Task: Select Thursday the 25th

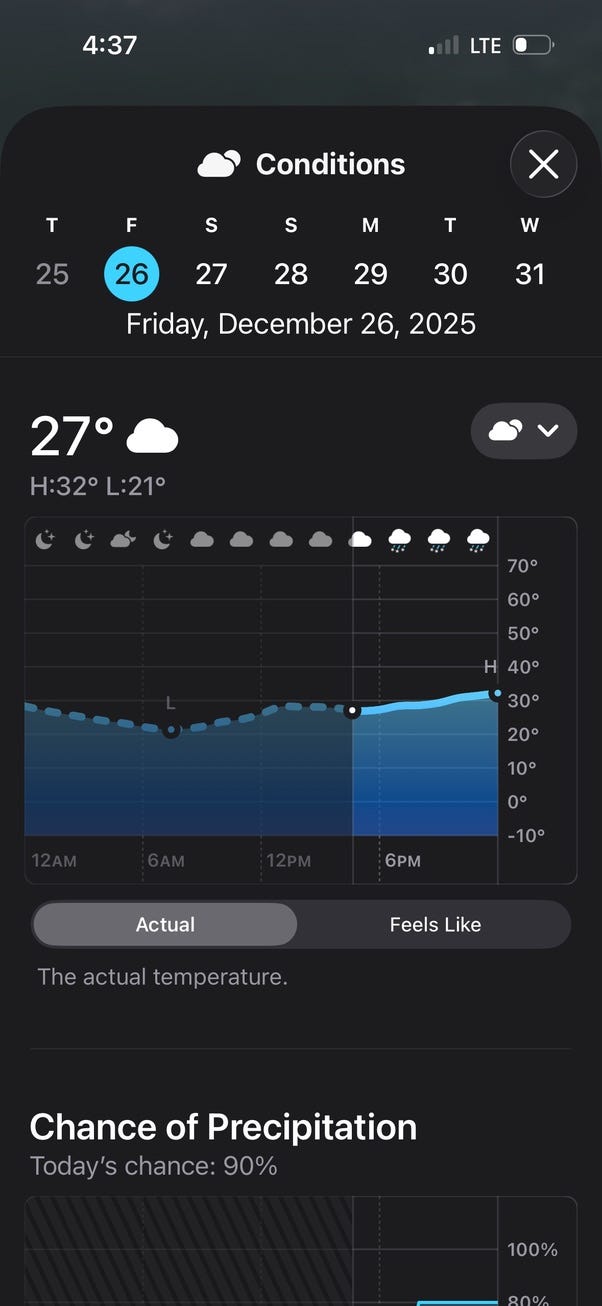Action: pos(52,273)
